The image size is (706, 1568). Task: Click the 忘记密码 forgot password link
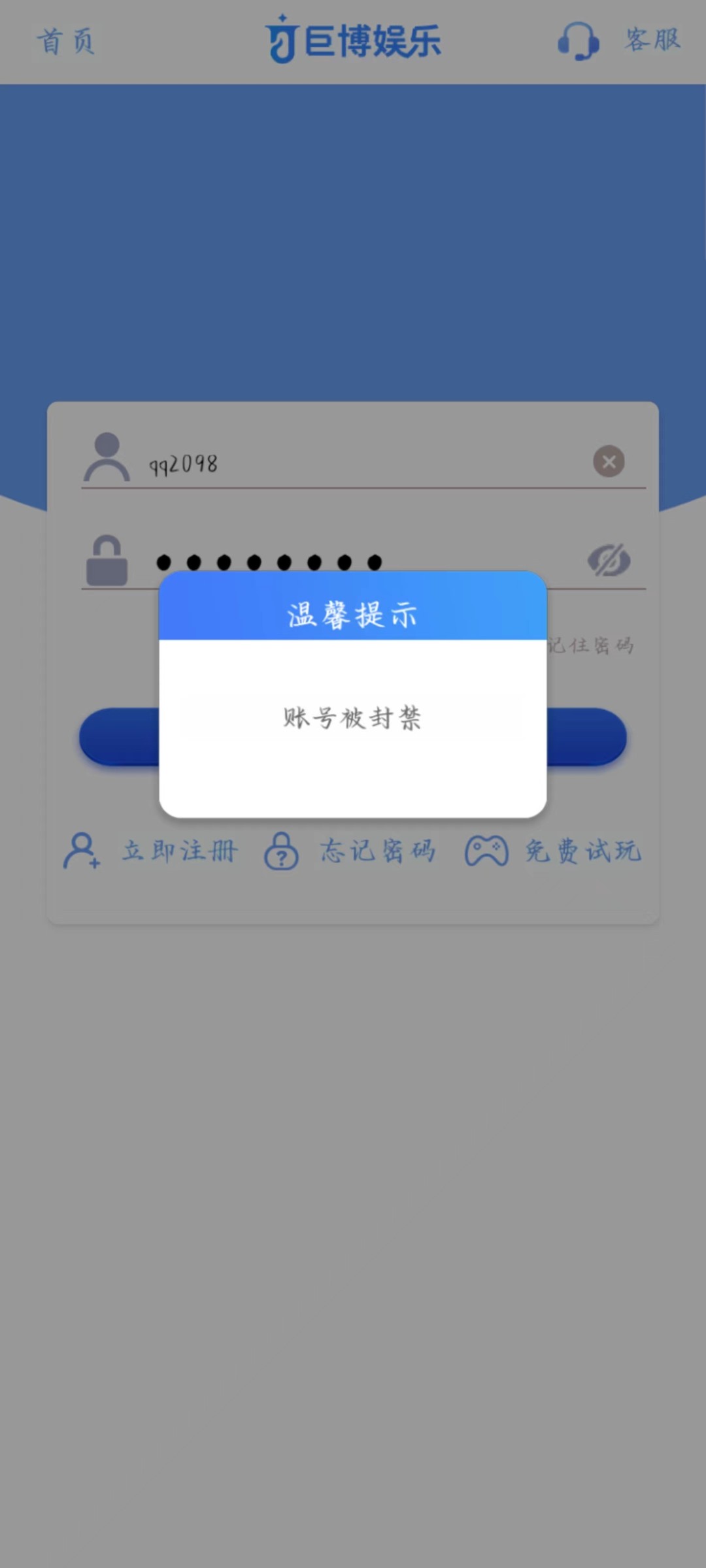point(378,851)
